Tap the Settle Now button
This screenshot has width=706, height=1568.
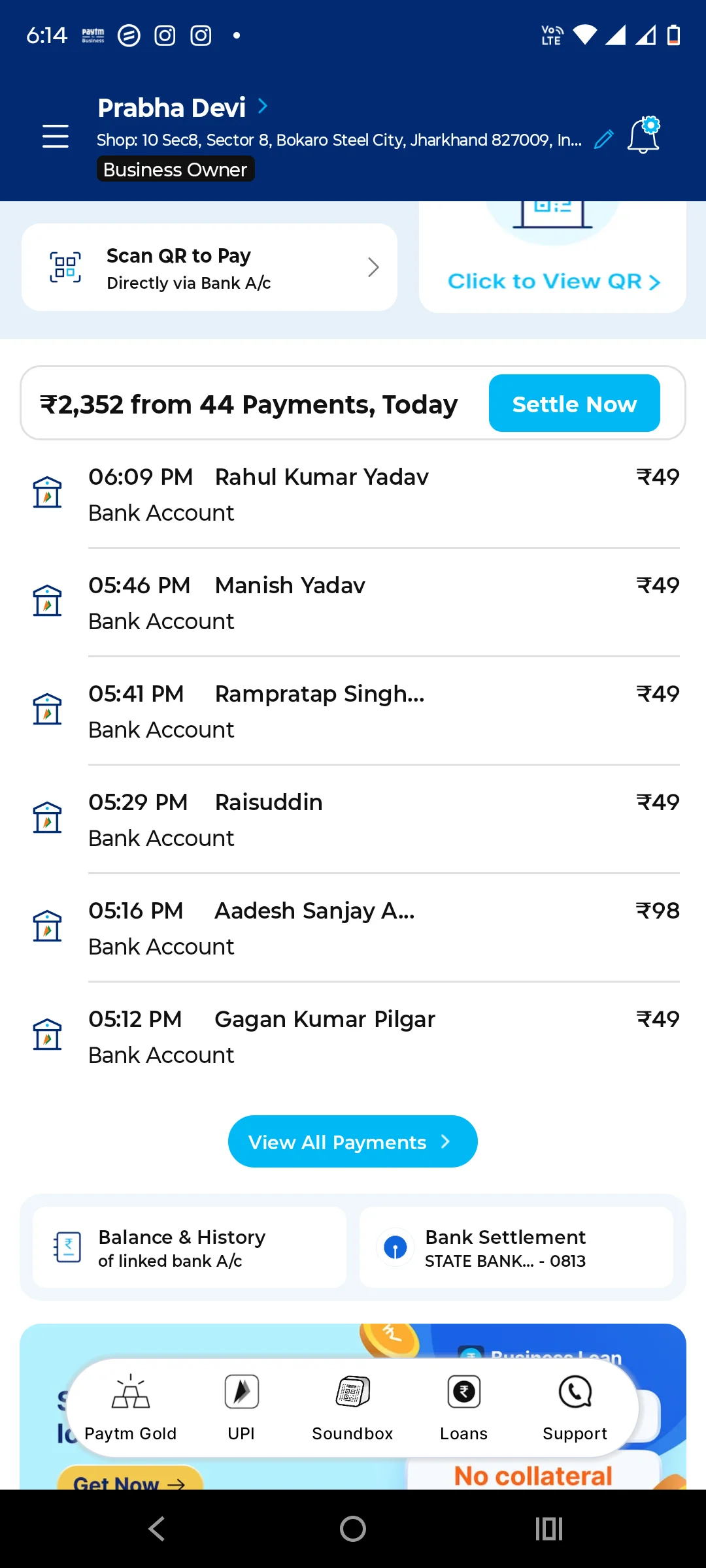pyautogui.click(x=574, y=404)
